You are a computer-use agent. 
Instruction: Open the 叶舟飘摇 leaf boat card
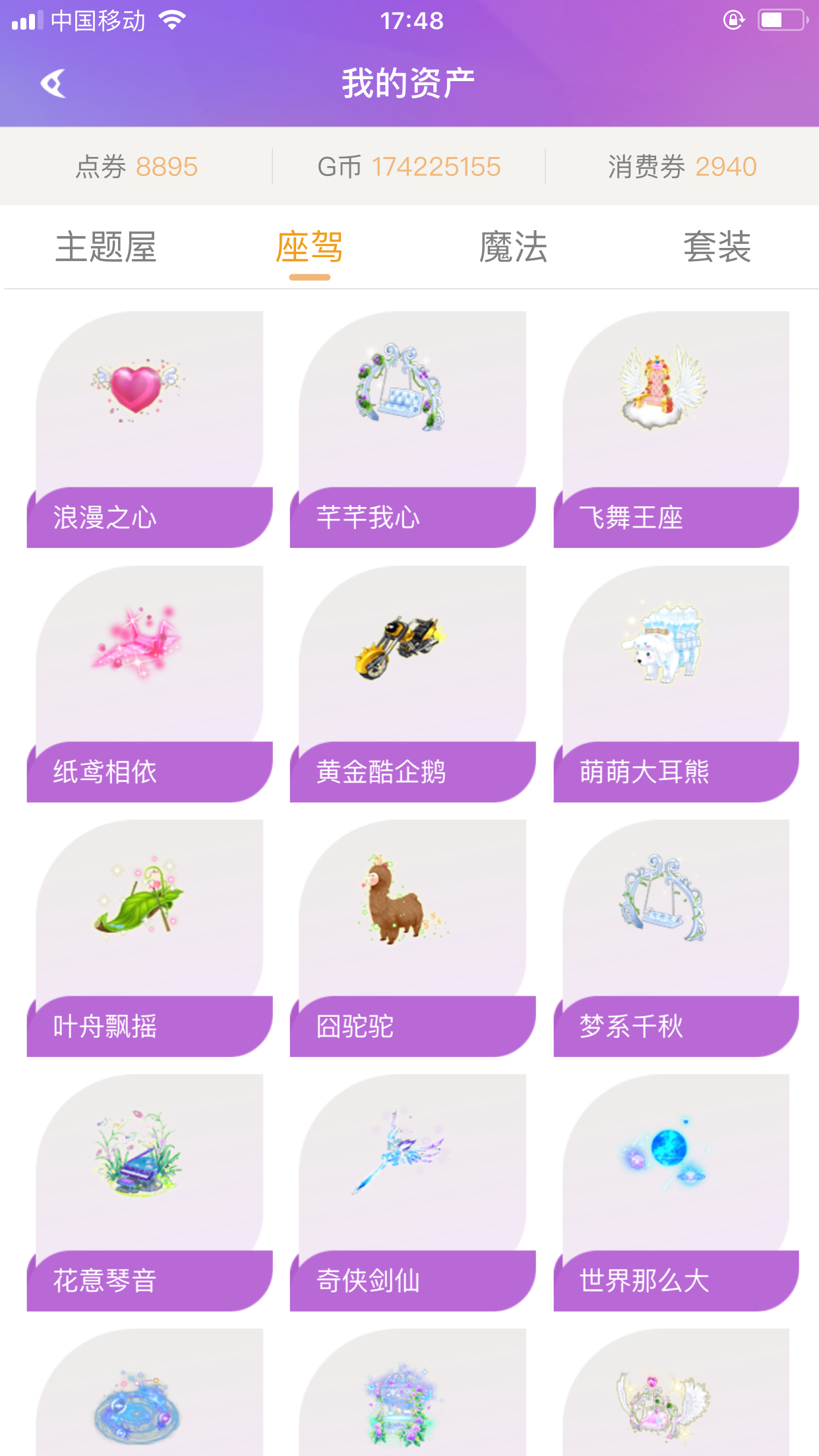pos(149,938)
